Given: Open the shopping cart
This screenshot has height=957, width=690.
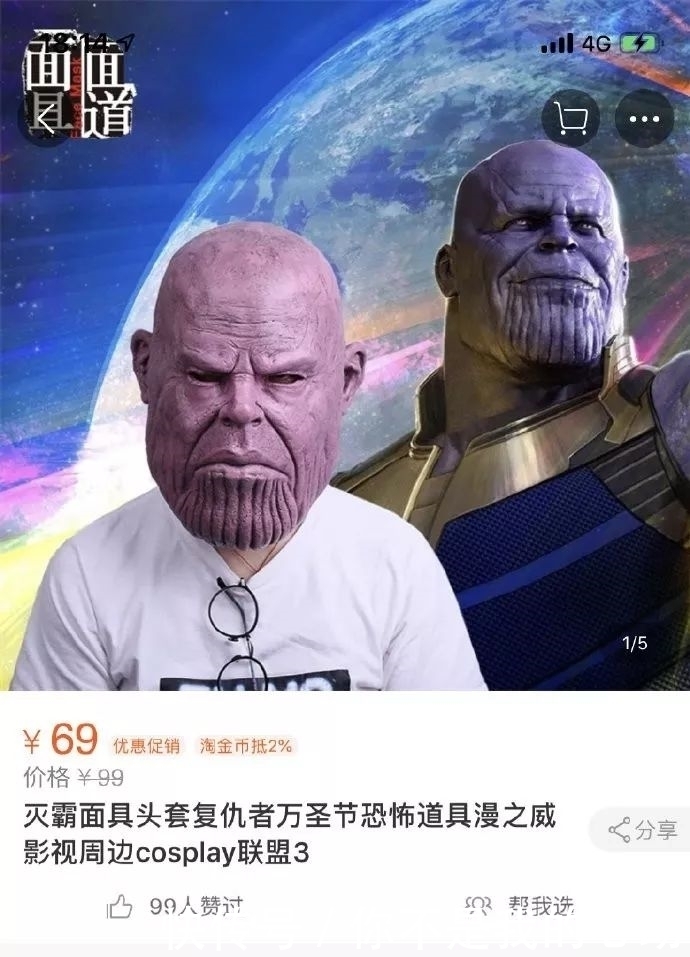Looking at the screenshot, I should tap(571, 119).
